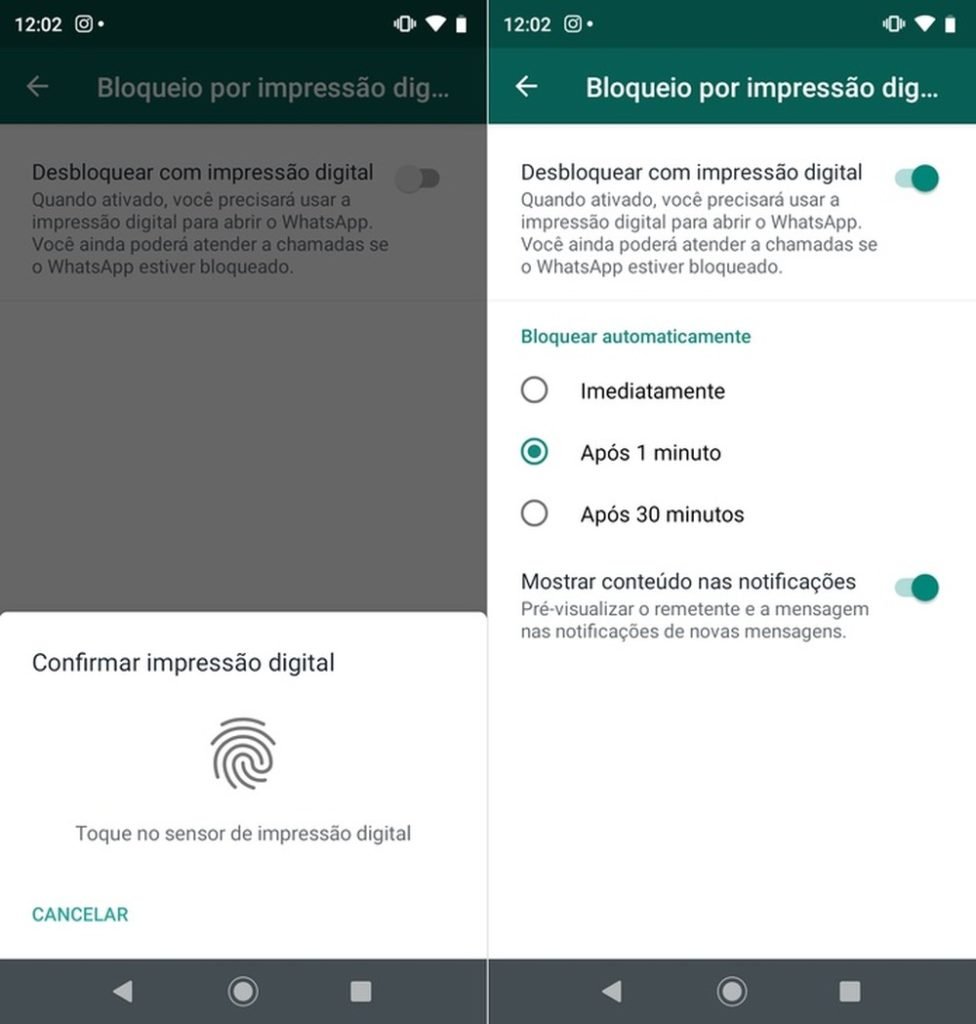Go back using the bright green header arrow
The width and height of the screenshot is (976, 1024).
click(x=526, y=87)
